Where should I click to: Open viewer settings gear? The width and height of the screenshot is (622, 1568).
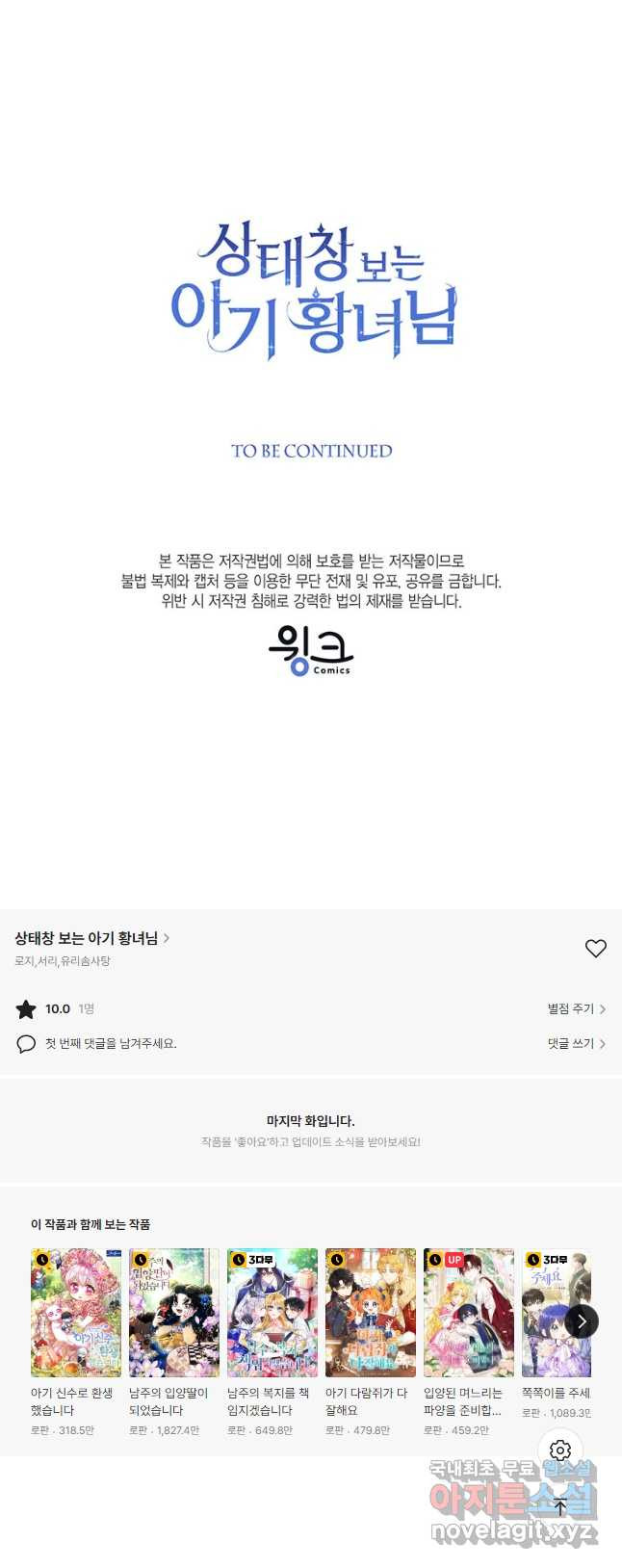(560, 1450)
